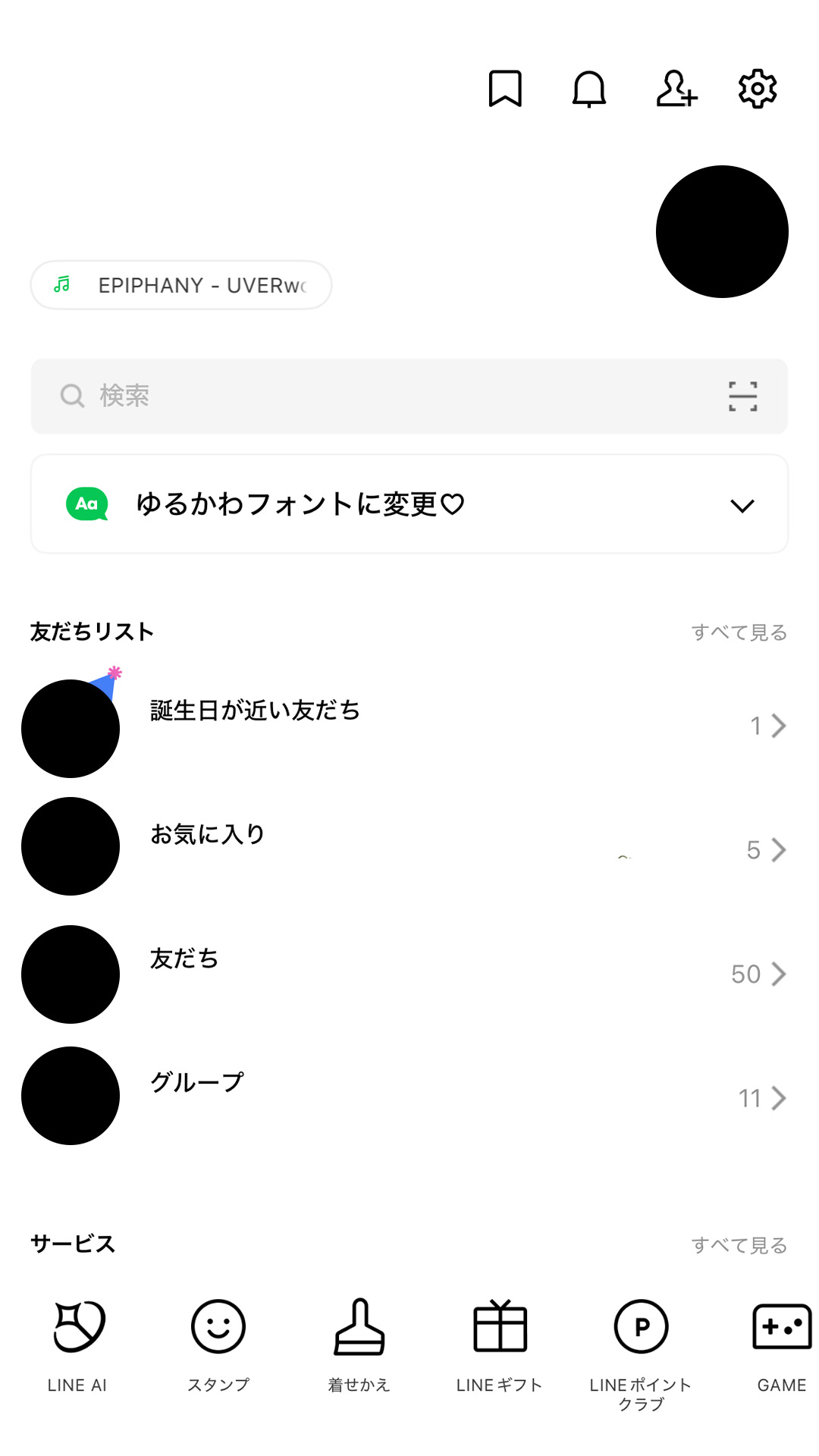Tap the 検索 search field
Screen dimensions: 819x1456
[303, 395]
